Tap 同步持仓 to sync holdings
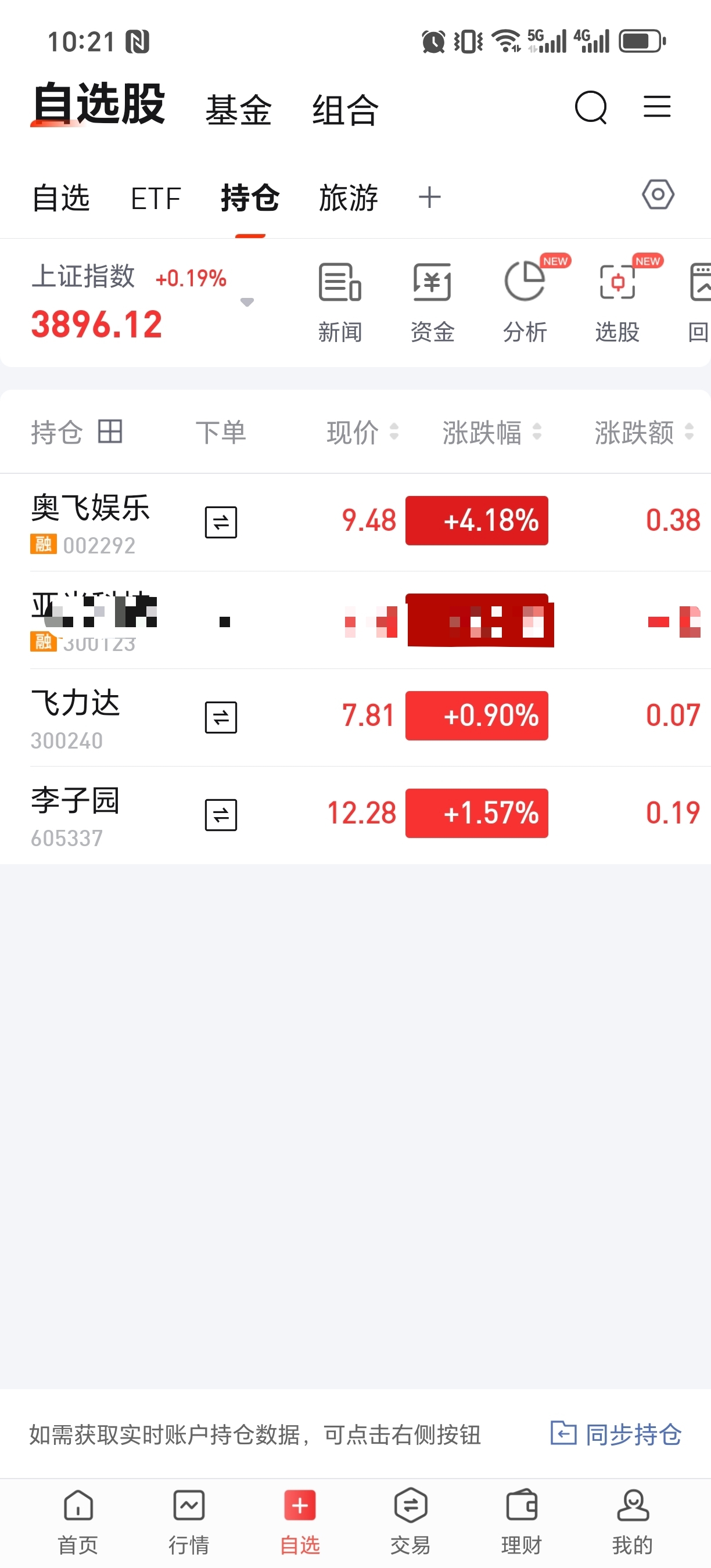 616,1434
